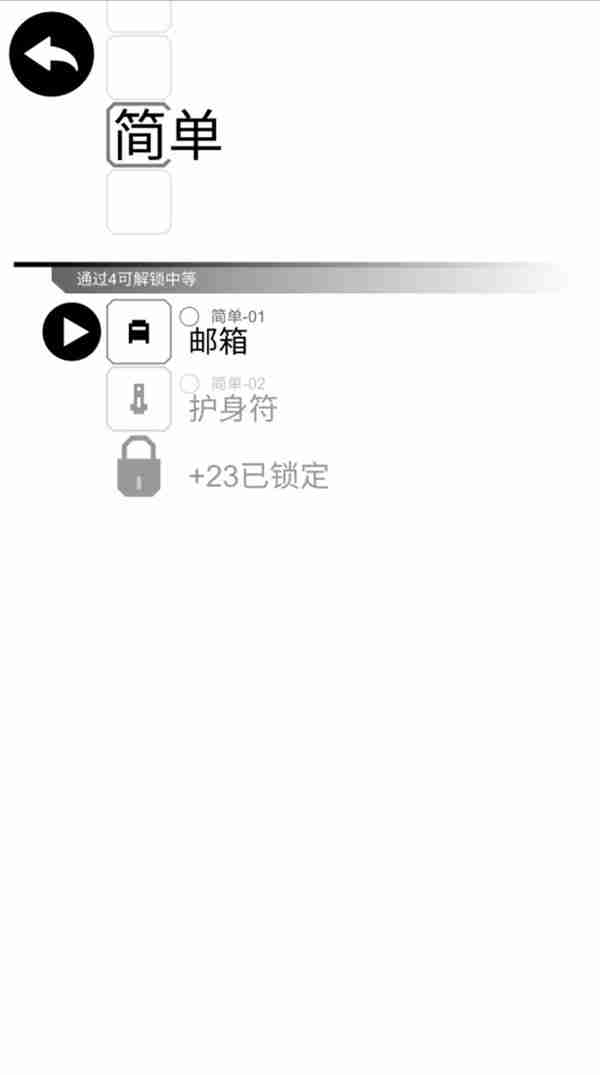
Task: Go back using the arrow button
Action: click(x=51, y=54)
